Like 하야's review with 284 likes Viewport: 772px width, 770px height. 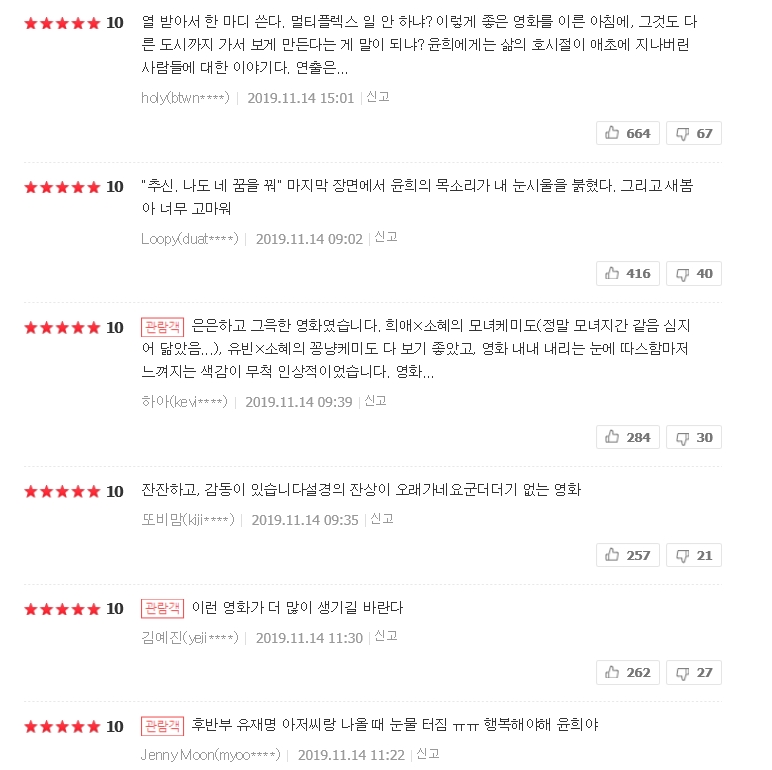[627, 437]
